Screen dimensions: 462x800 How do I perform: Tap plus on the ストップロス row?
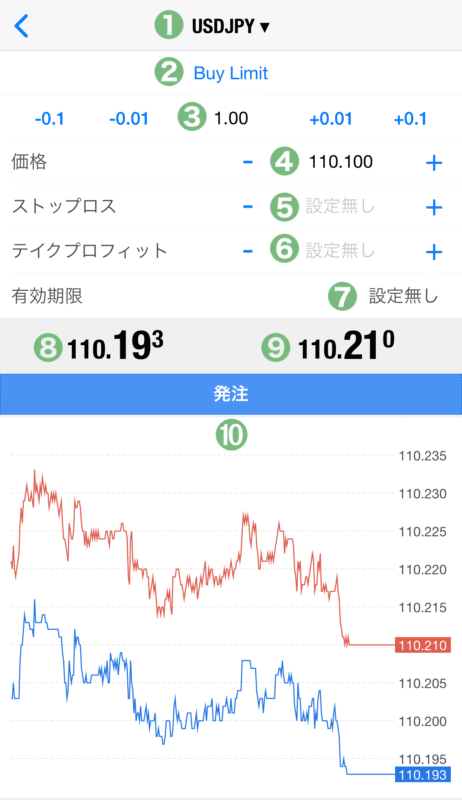[434, 208]
